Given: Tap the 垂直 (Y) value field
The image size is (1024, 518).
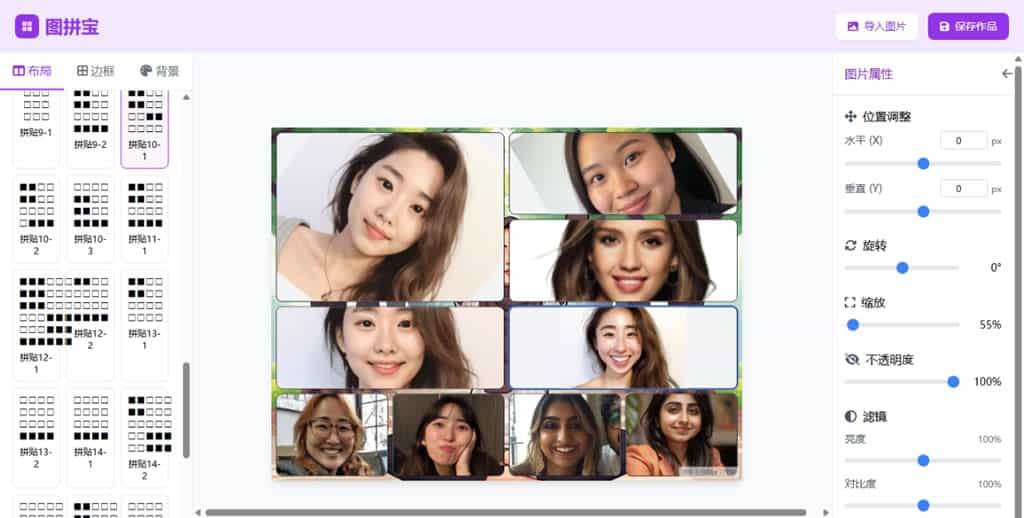Looking at the screenshot, I should [x=962, y=189].
